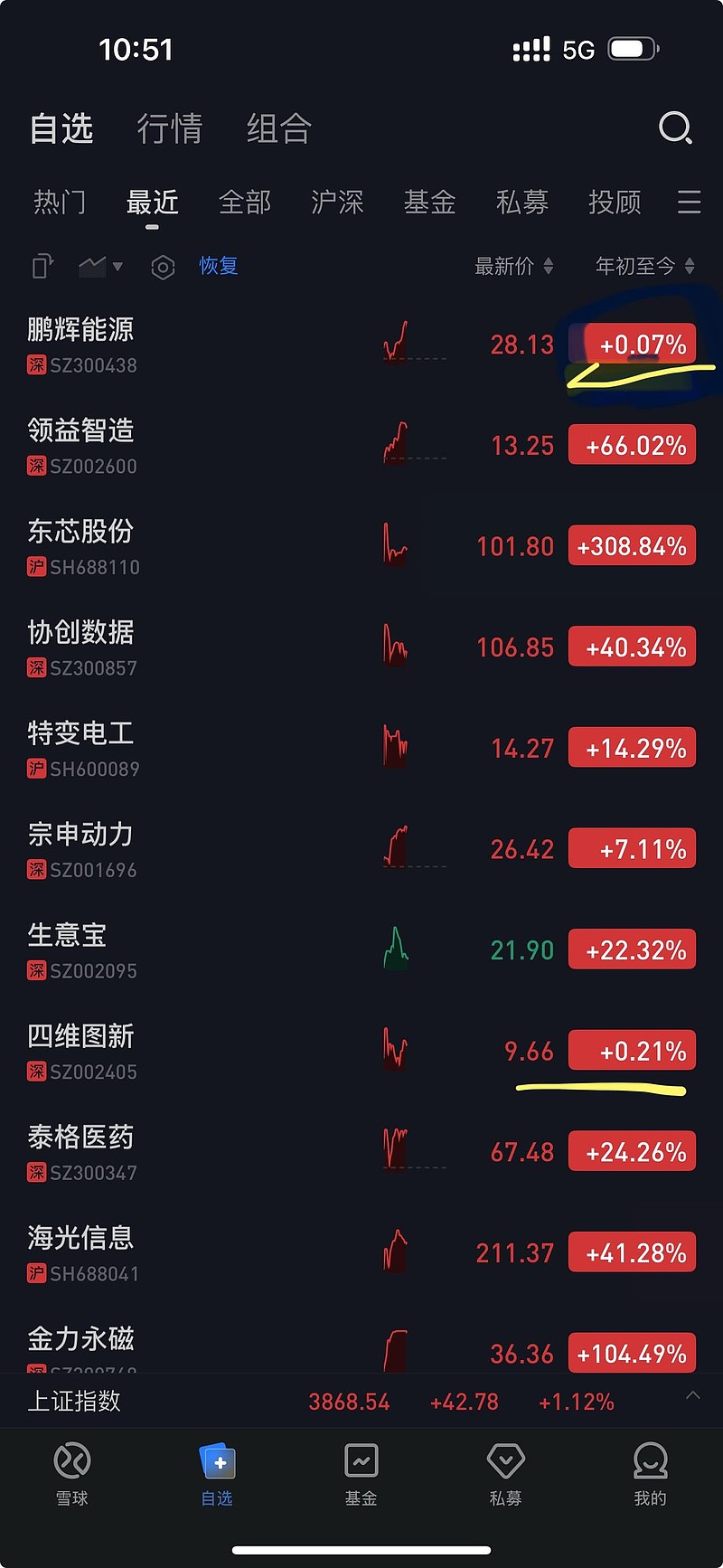723x1568 pixels.
Task: Select the 沪深 watchlist group
Action: [x=337, y=202]
